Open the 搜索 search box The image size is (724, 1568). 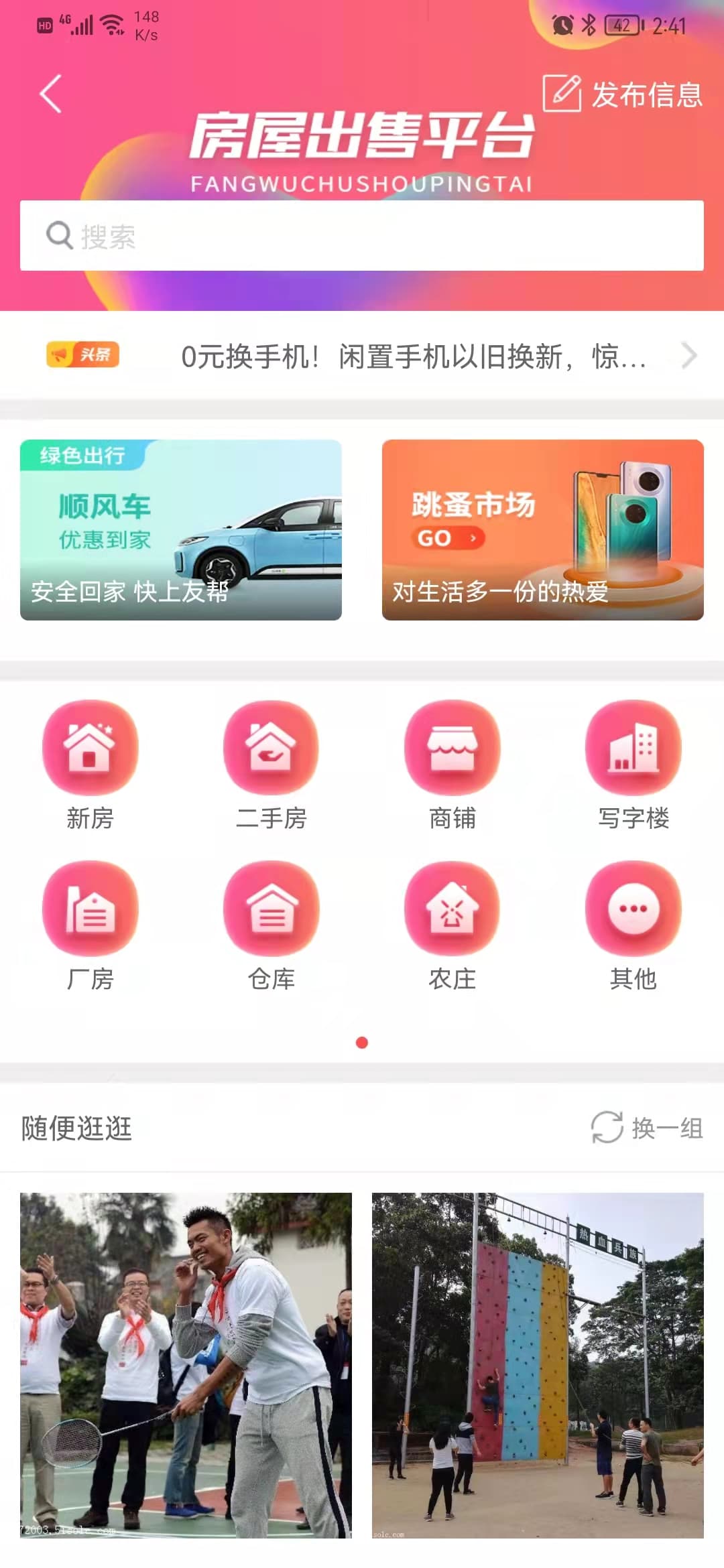coord(362,236)
